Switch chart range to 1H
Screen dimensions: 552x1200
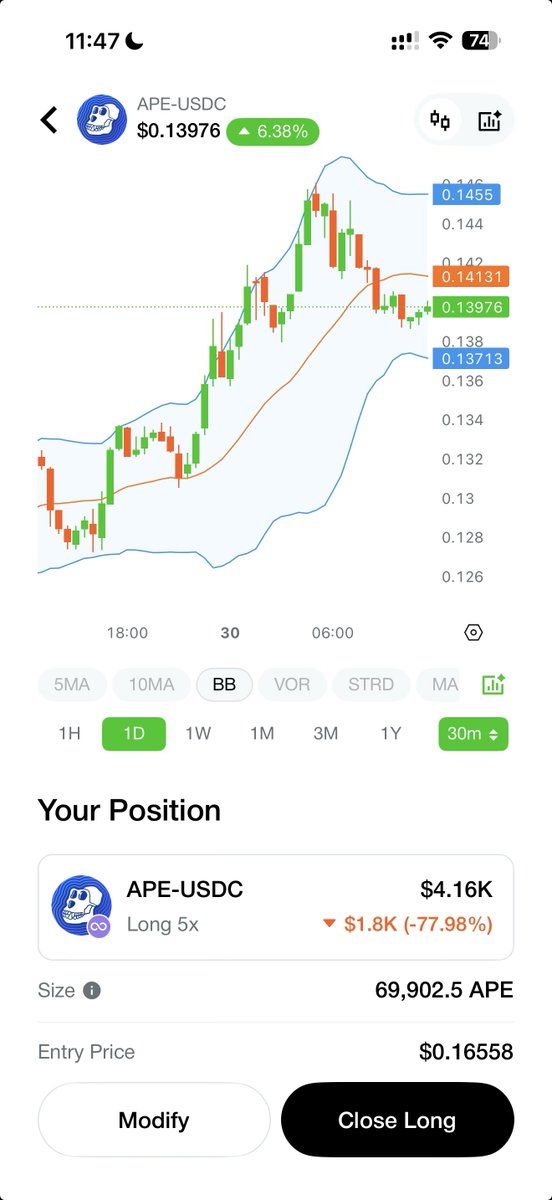click(69, 733)
